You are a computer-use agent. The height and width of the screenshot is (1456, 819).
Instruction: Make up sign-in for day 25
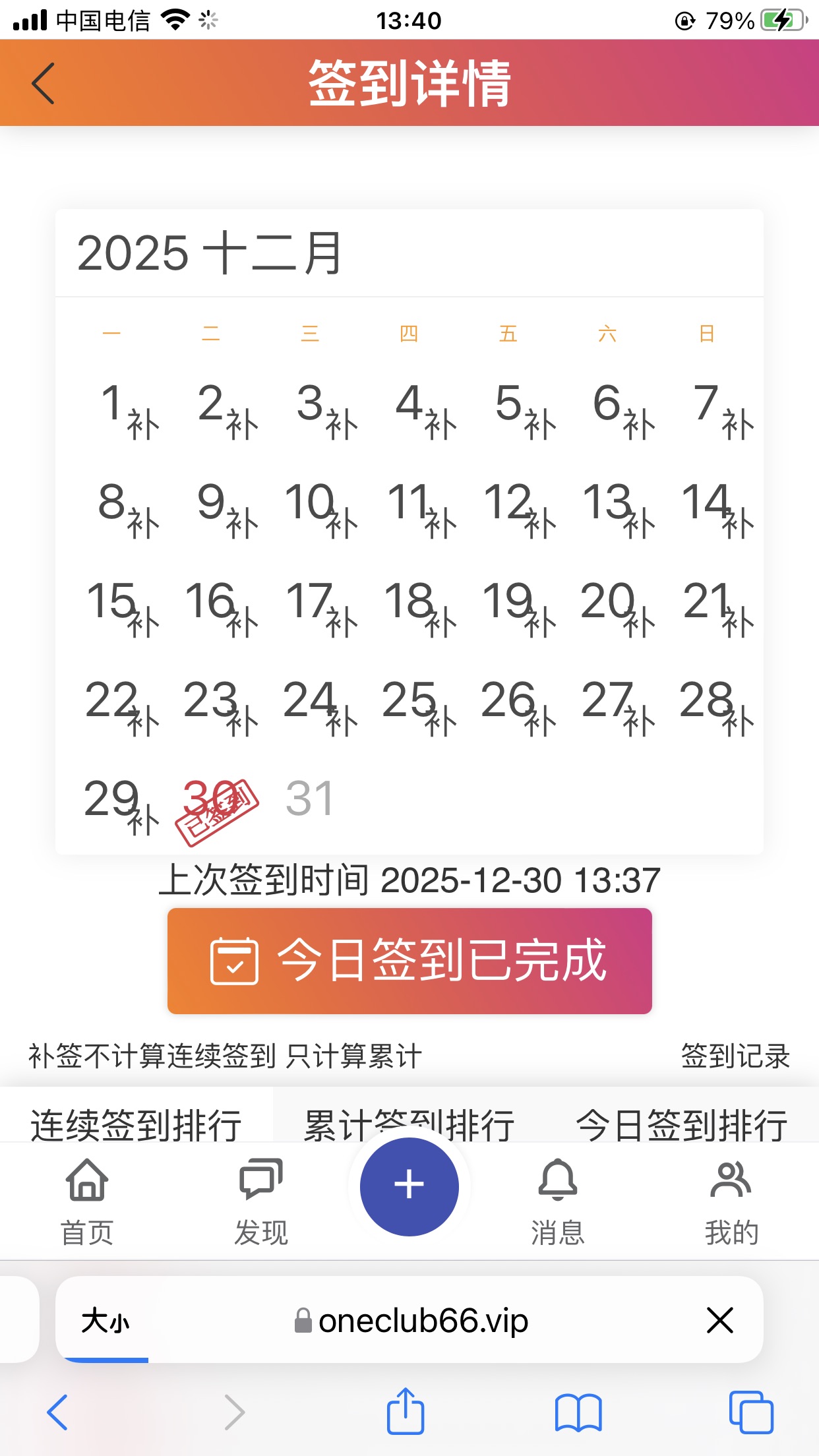[x=440, y=721]
